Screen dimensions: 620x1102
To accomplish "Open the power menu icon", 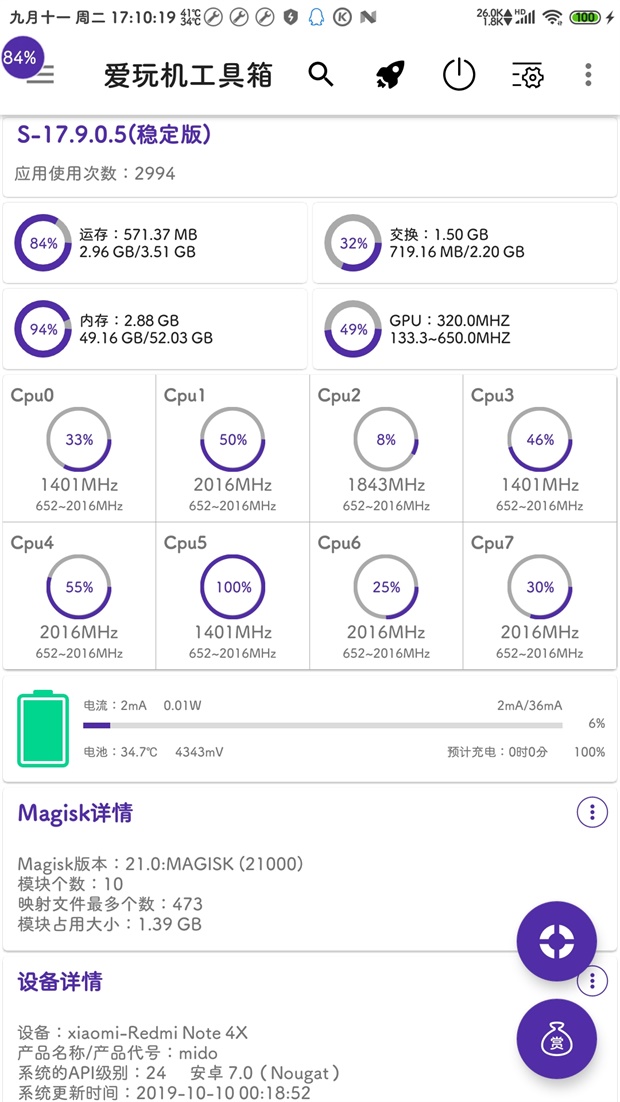I will 459,75.
